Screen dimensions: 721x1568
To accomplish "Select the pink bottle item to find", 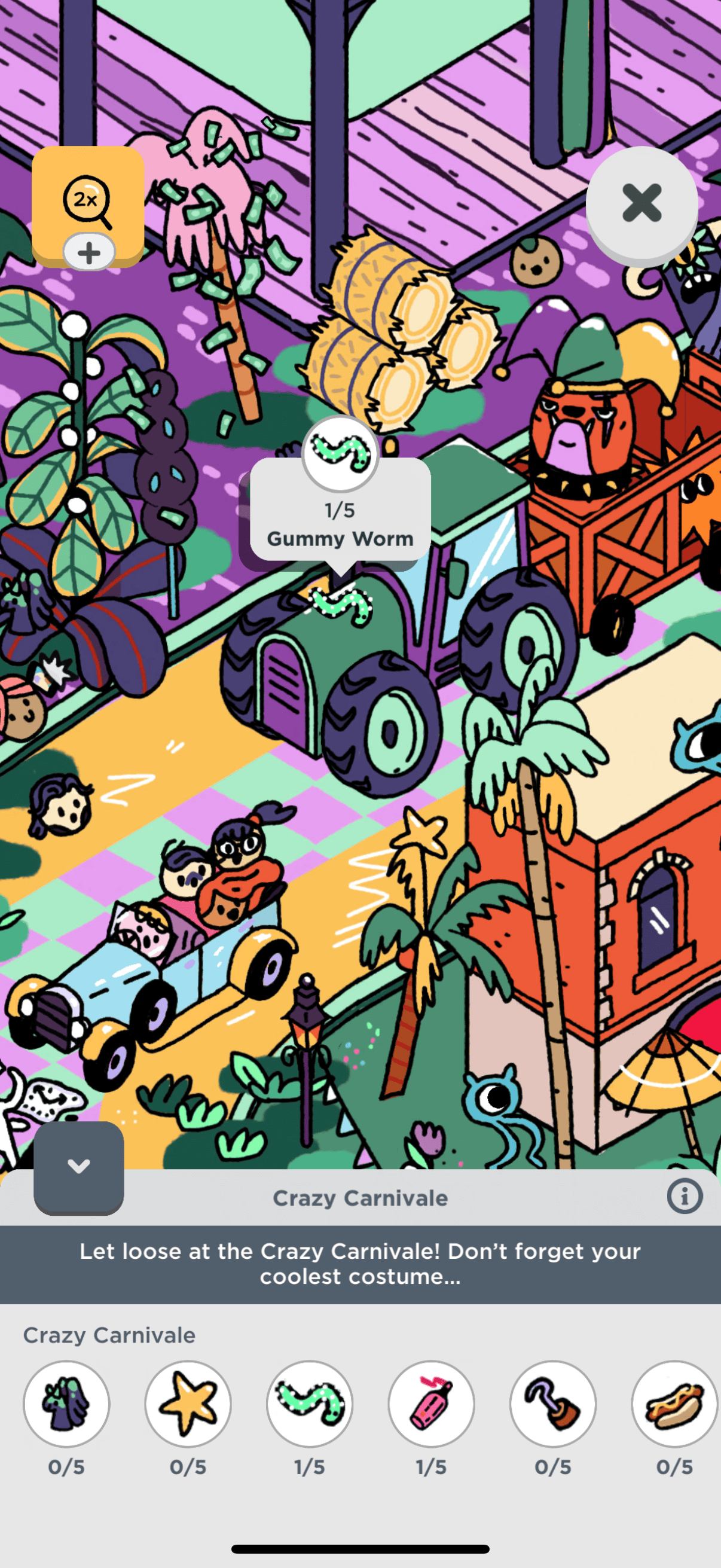I will 432,1404.
